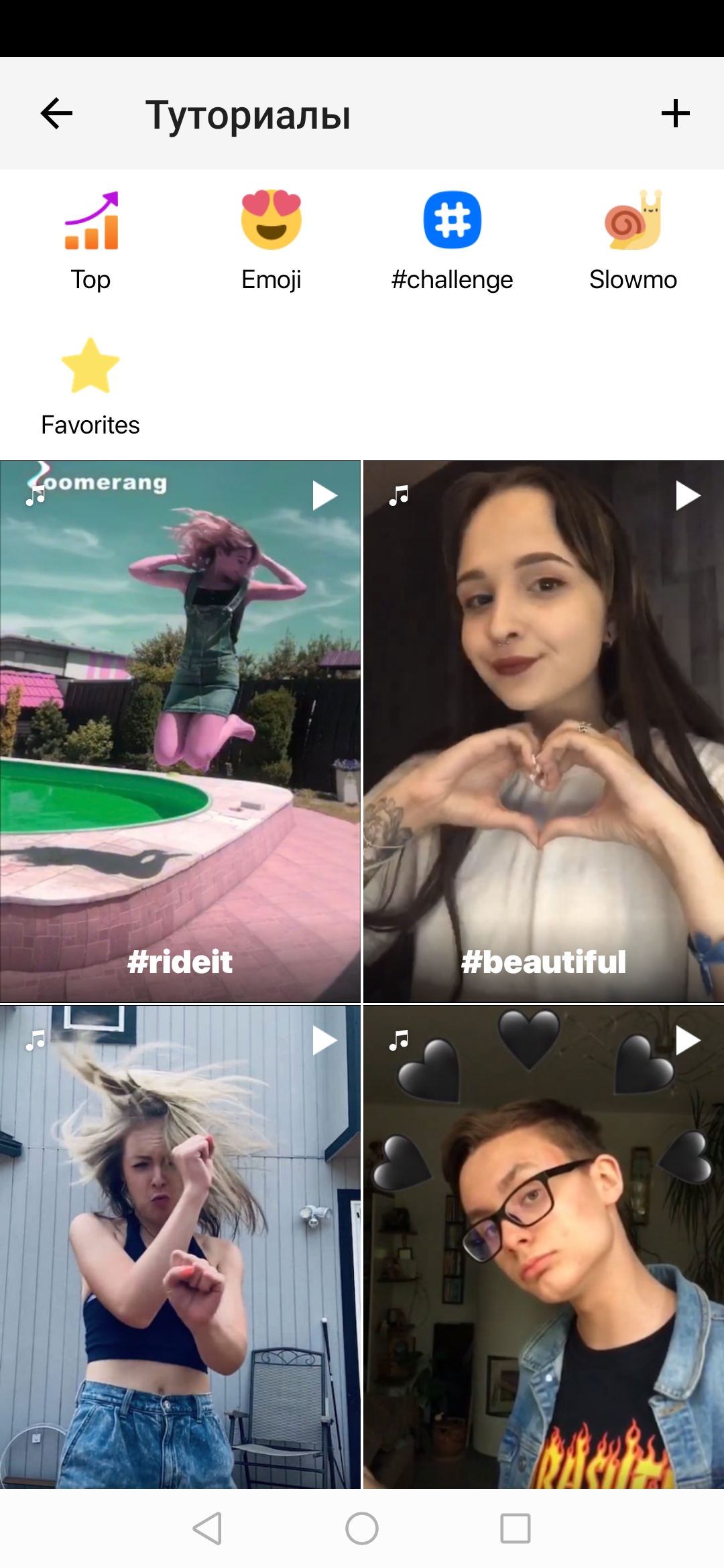Select the Top category
724x1568 pixels.
pyautogui.click(x=90, y=241)
